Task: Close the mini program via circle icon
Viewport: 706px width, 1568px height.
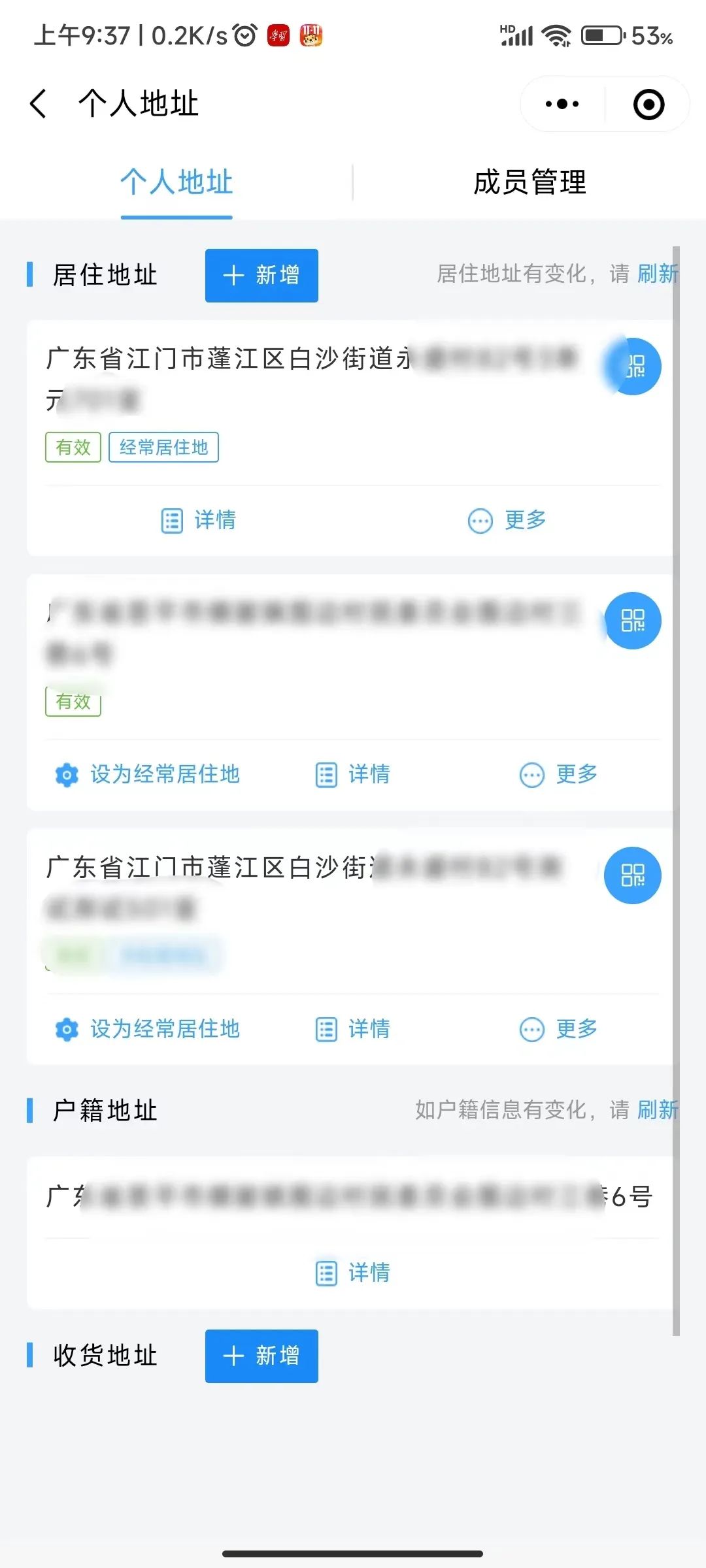Action: [648, 105]
